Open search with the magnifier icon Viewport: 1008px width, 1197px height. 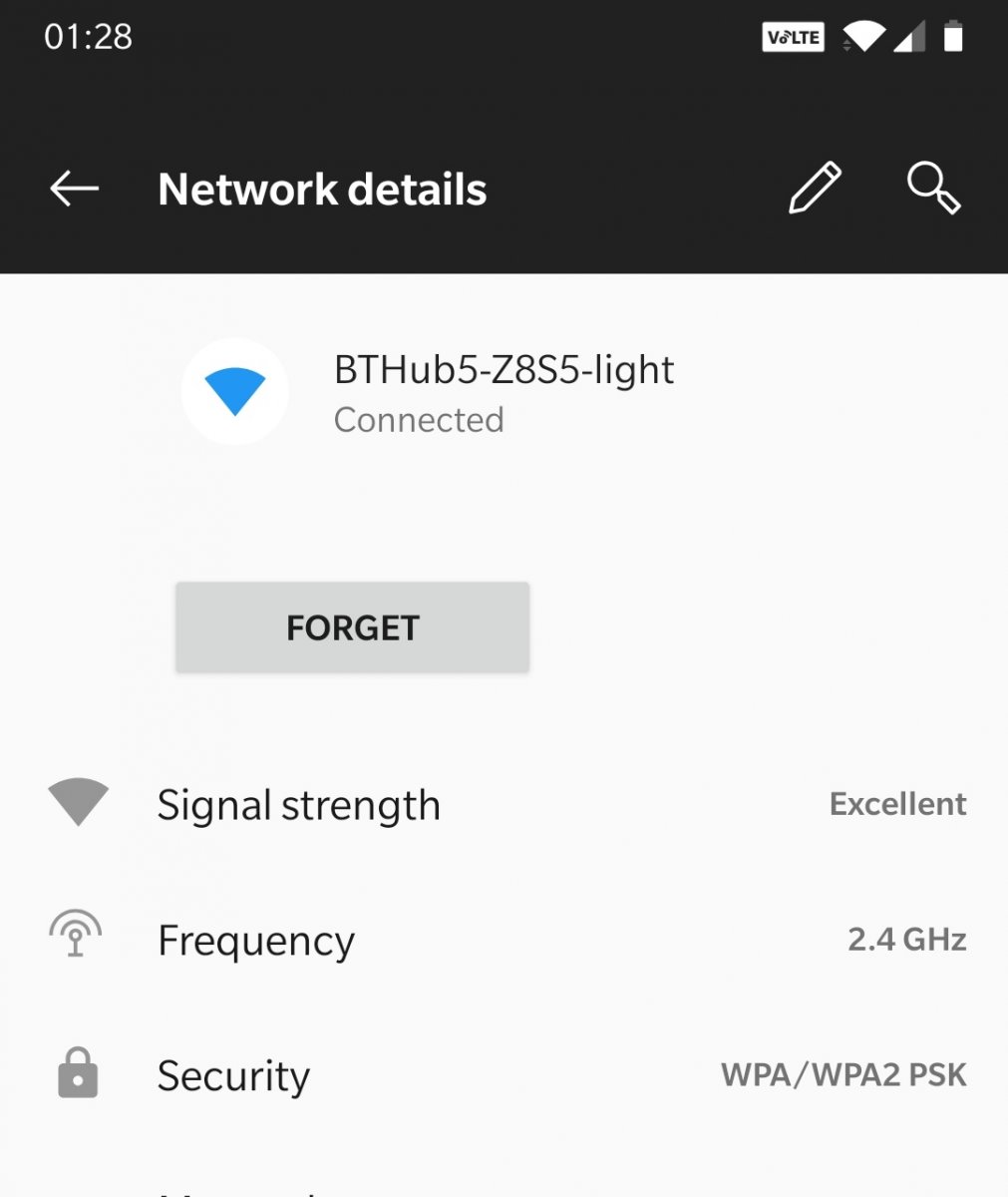coord(933,189)
